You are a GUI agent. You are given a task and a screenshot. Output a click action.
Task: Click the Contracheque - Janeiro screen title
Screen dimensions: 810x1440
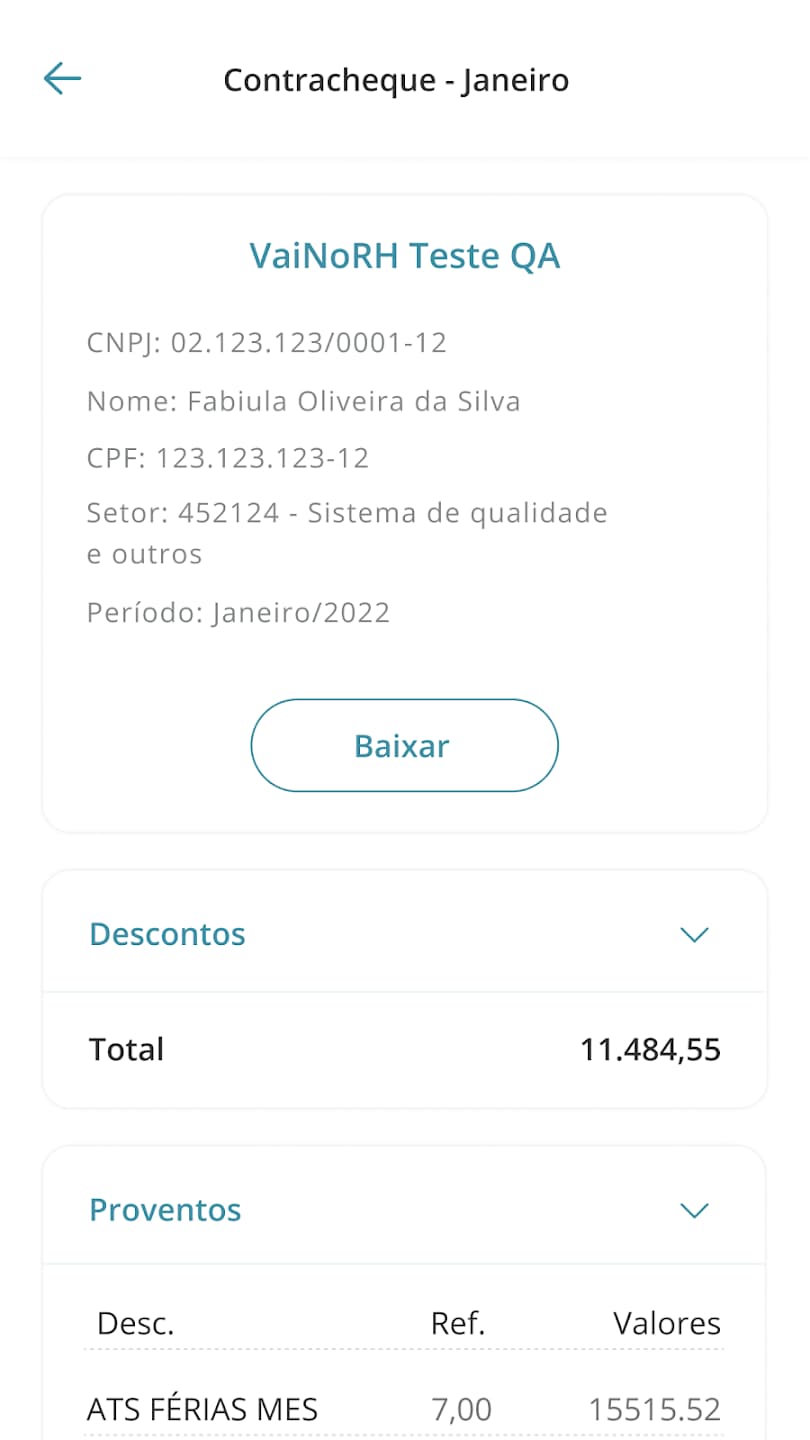click(397, 80)
